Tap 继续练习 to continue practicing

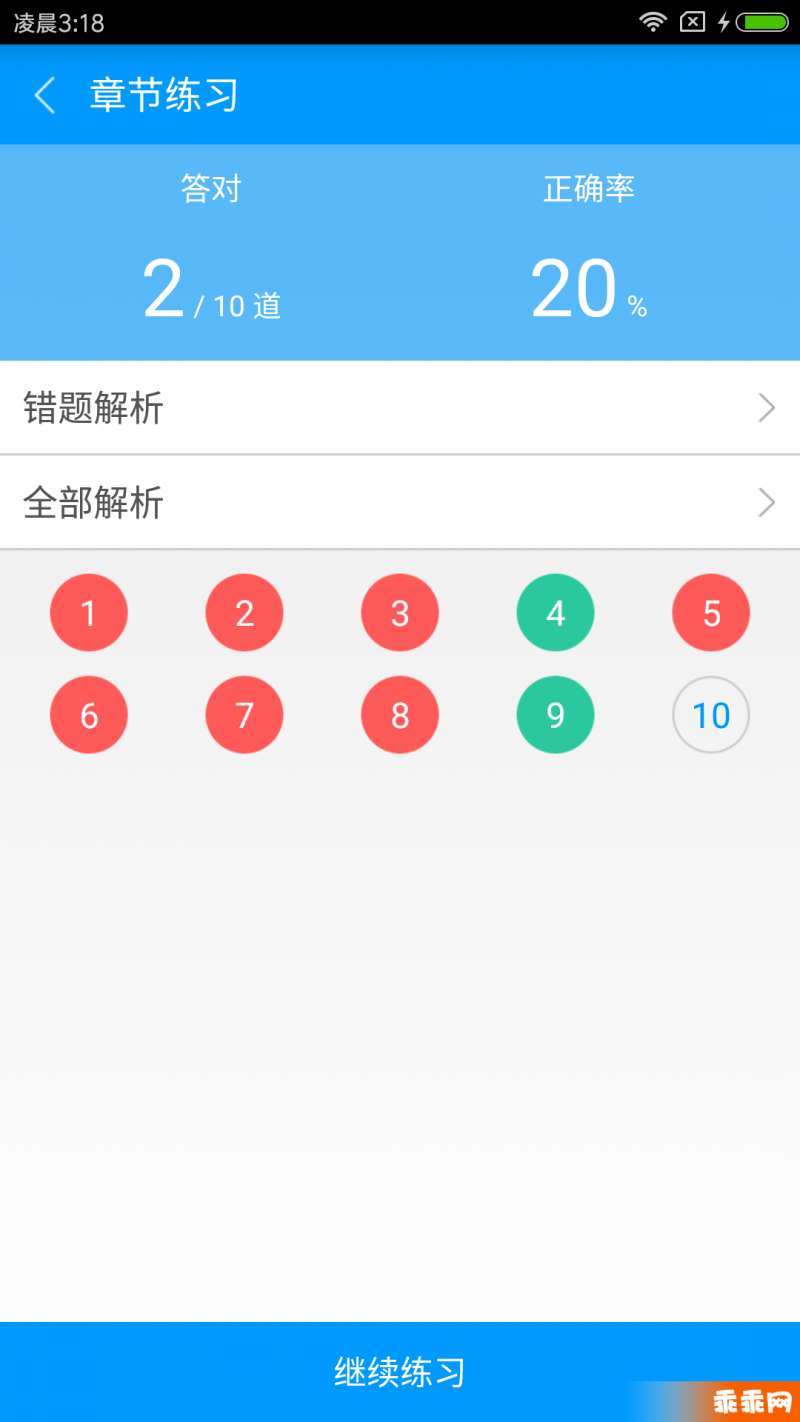click(400, 1372)
